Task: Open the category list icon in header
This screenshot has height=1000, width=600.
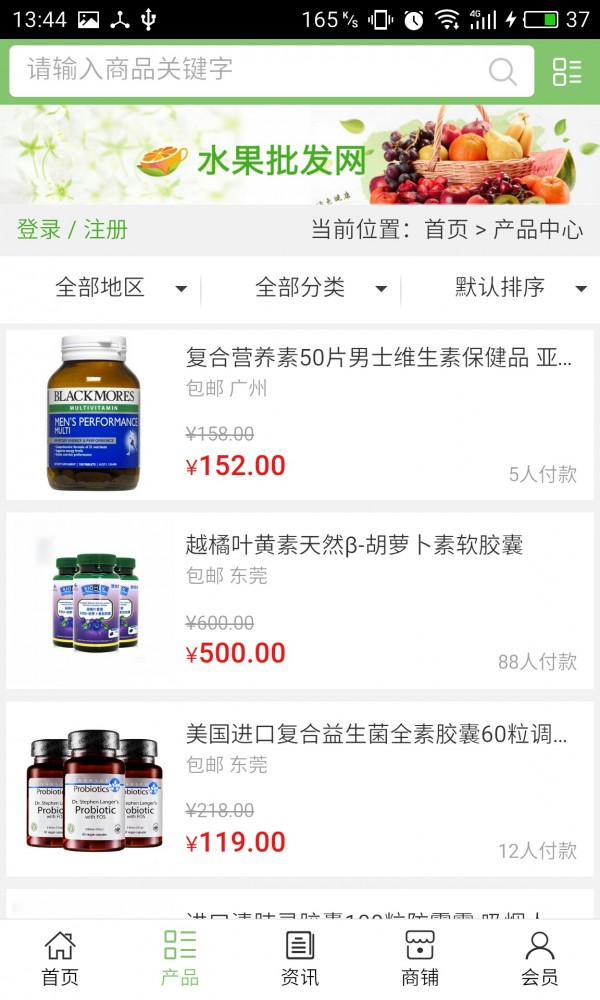Action: tap(567, 71)
